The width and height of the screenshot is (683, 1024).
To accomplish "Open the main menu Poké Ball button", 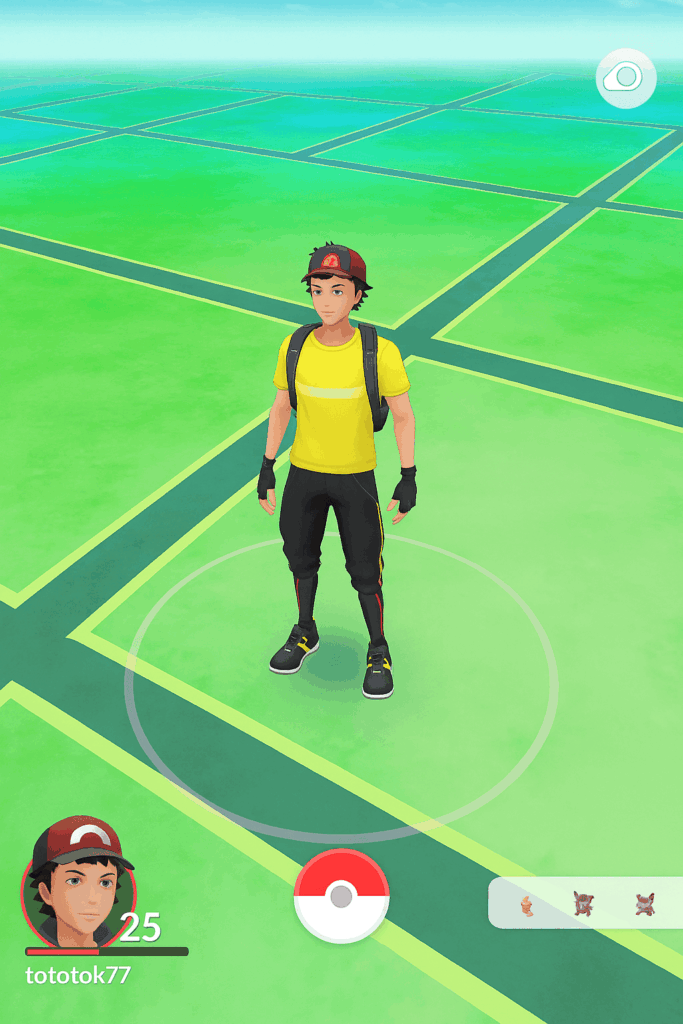I will pos(341,896).
